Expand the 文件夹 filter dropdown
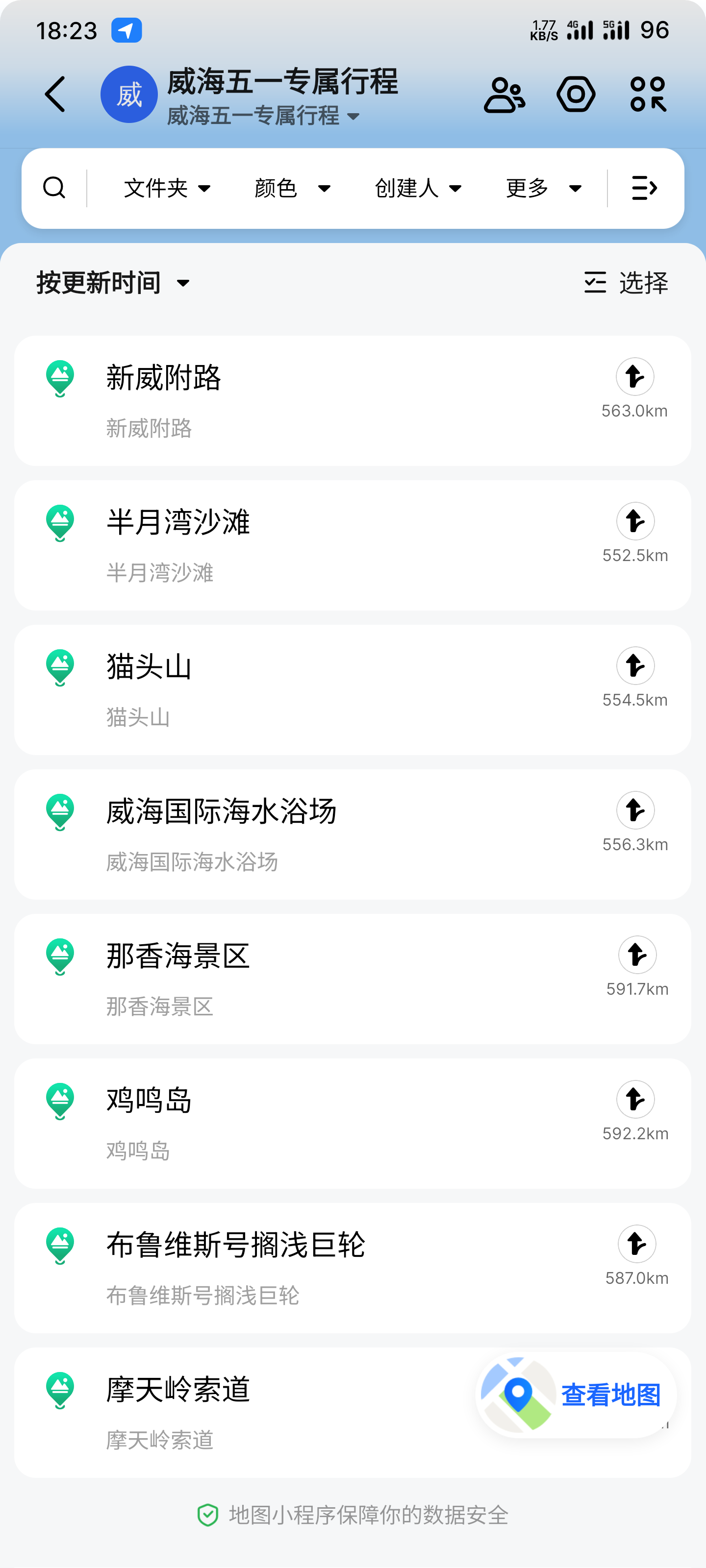706x1568 pixels. coord(168,188)
